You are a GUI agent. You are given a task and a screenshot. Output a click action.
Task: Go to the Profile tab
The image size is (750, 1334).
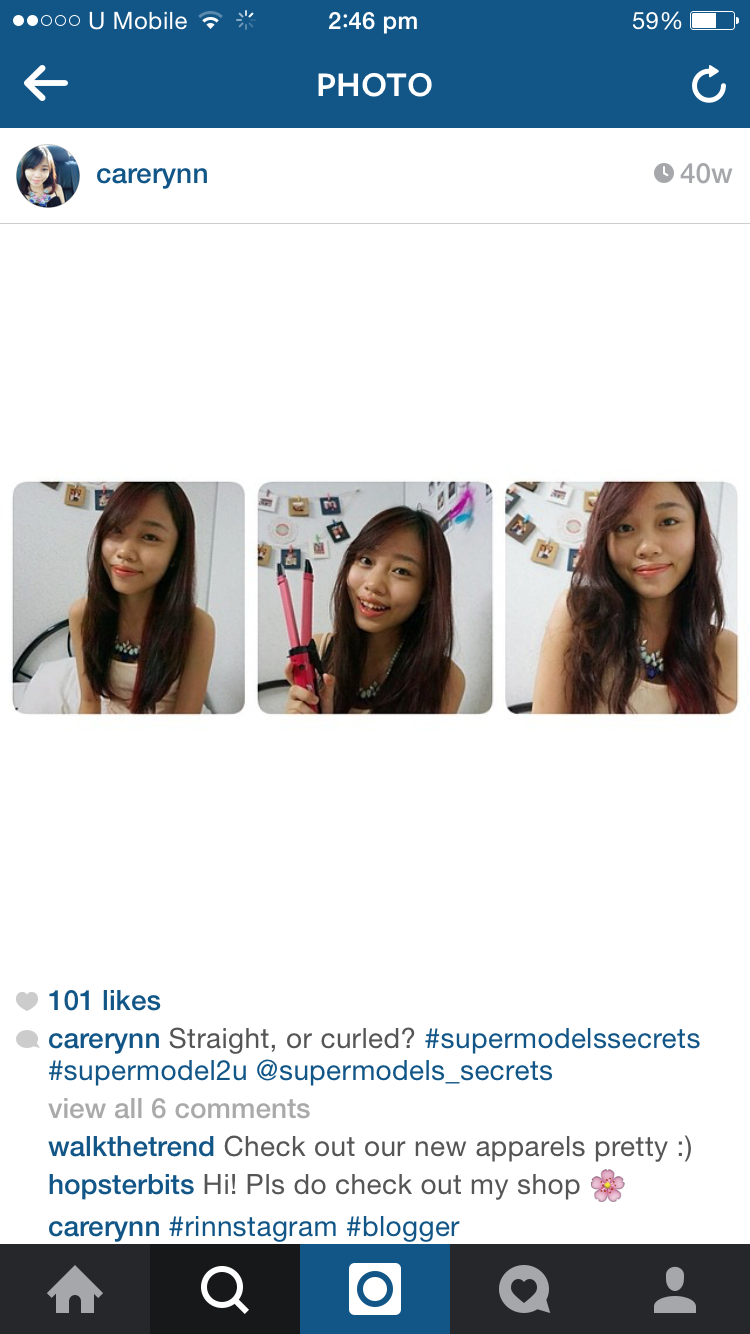(x=675, y=1290)
